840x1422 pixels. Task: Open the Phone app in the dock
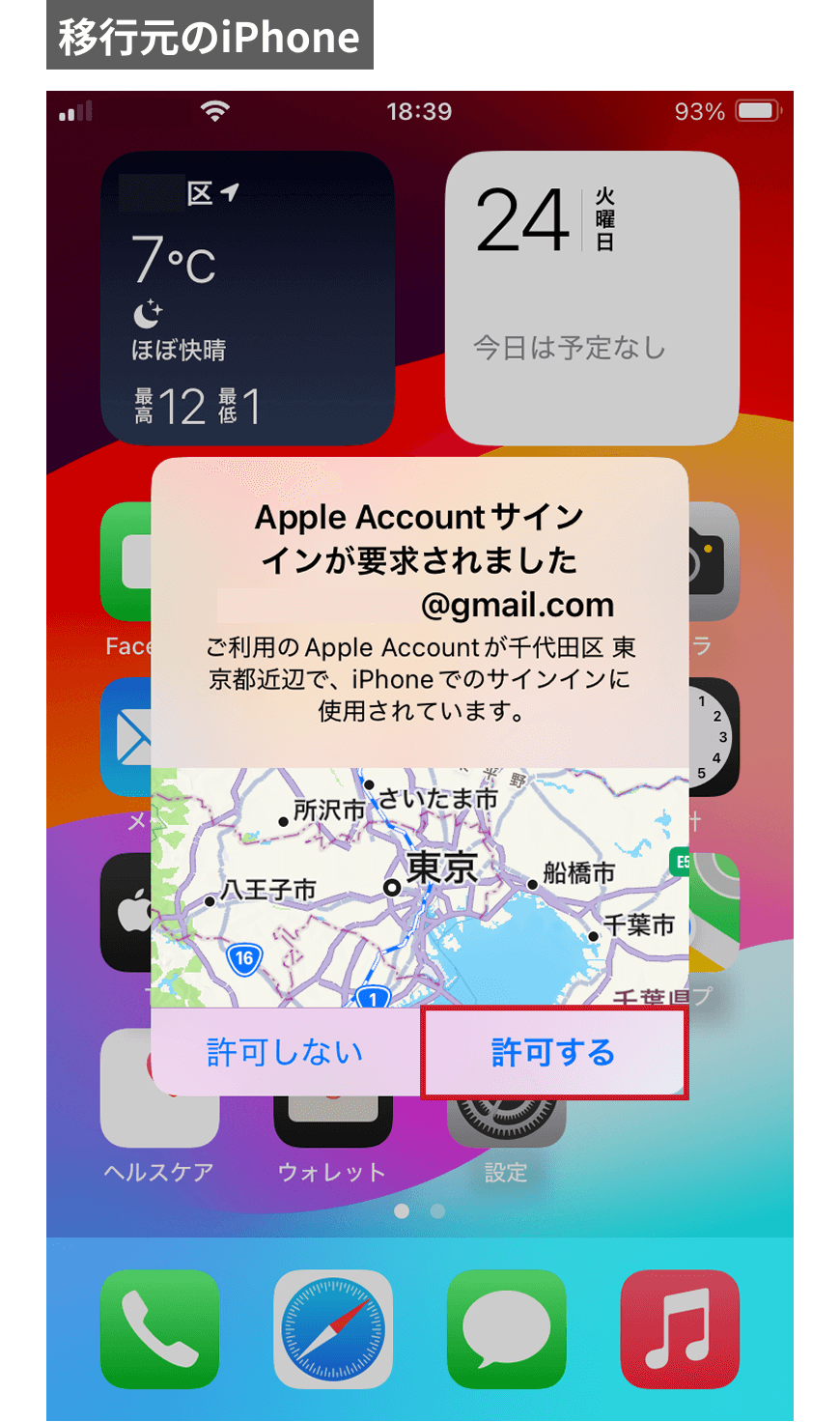pyautogui.click(x=159, y=1329)
